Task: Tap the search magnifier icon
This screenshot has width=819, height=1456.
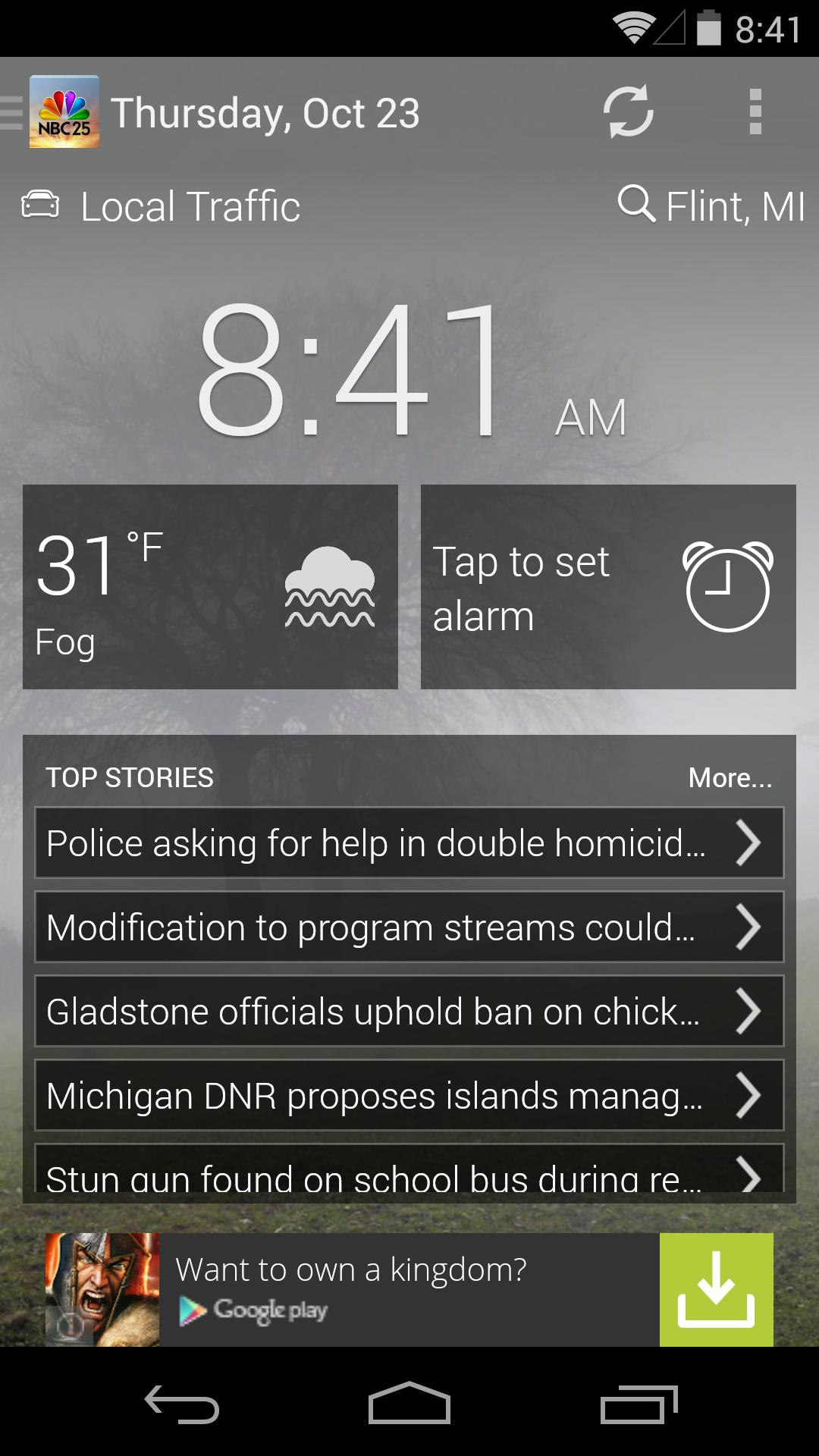Action: click(635, 205)
